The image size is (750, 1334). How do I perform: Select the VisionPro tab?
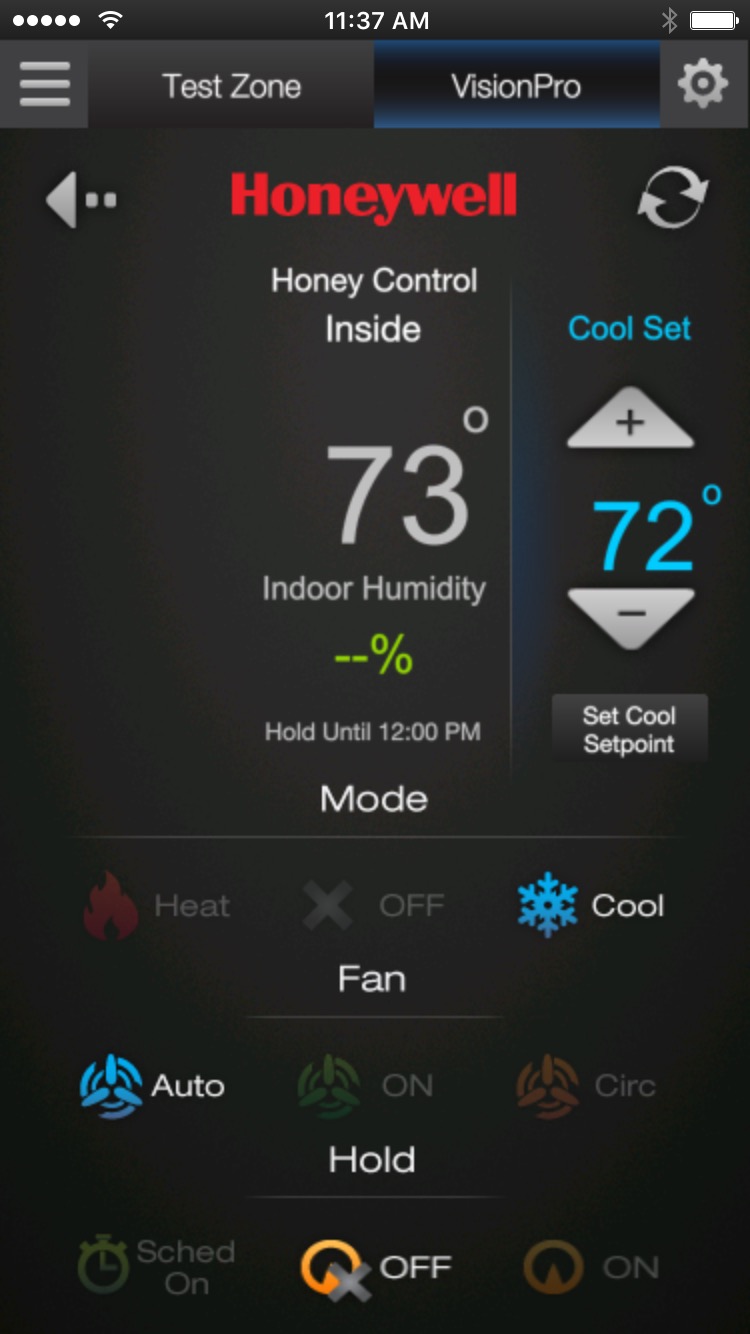tap(516, 86)
